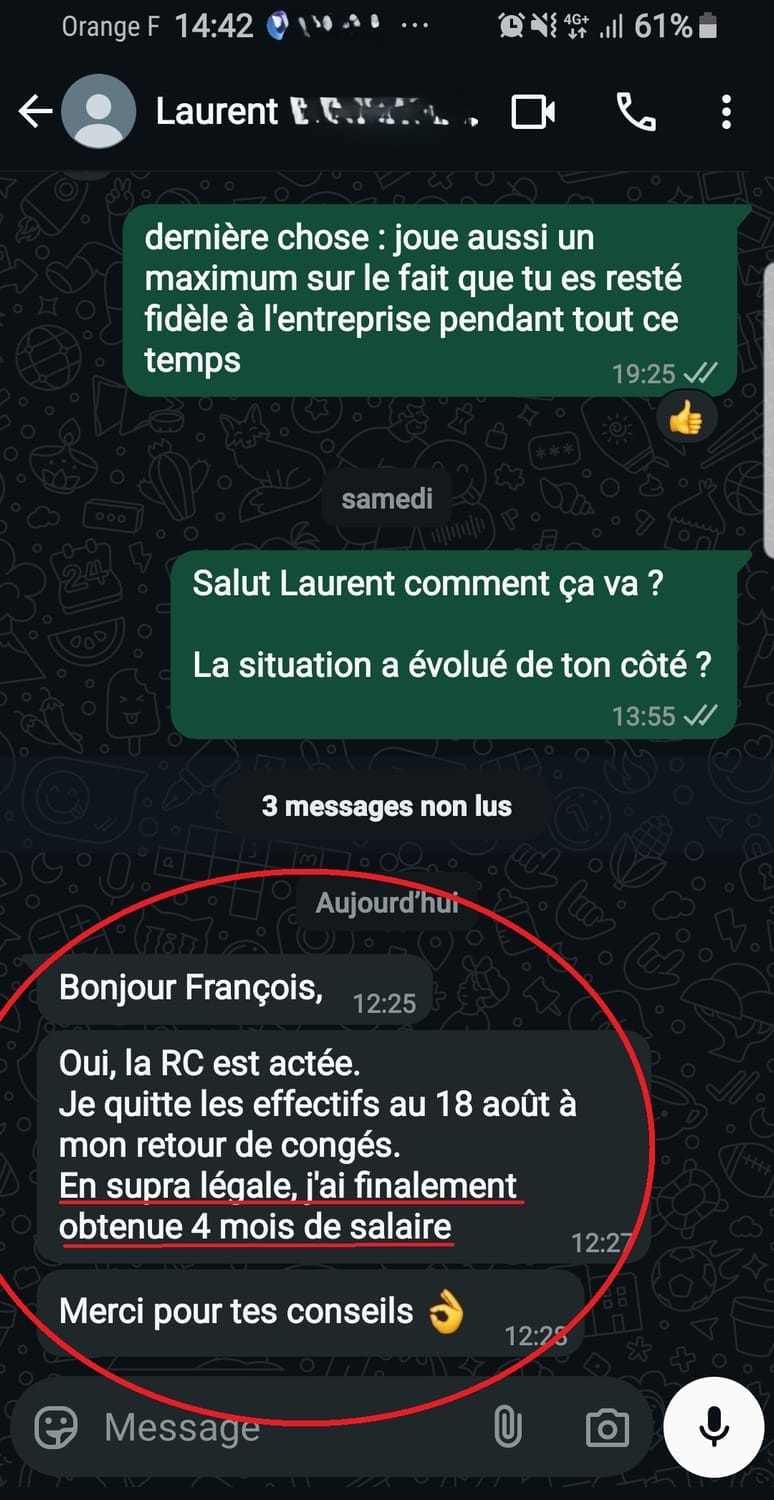Start a voice call with Laurent
774x1500 pixels.
(x=635, y=112)
